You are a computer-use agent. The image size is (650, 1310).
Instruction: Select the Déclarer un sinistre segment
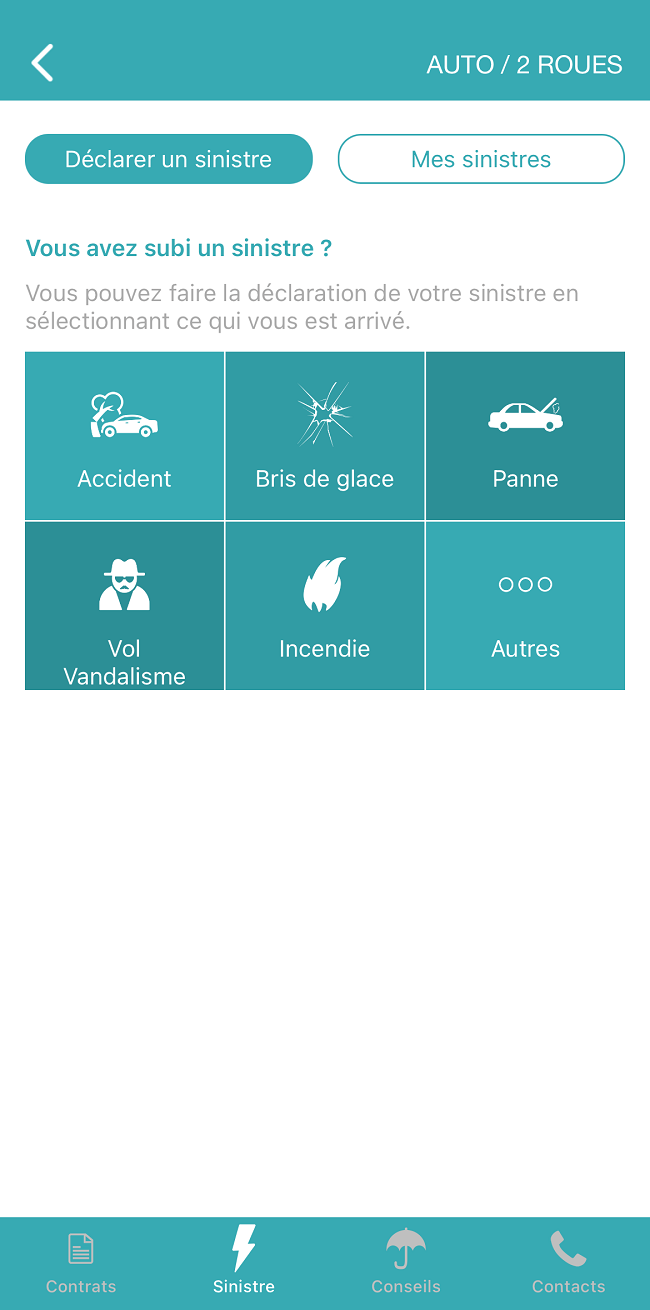168,159
